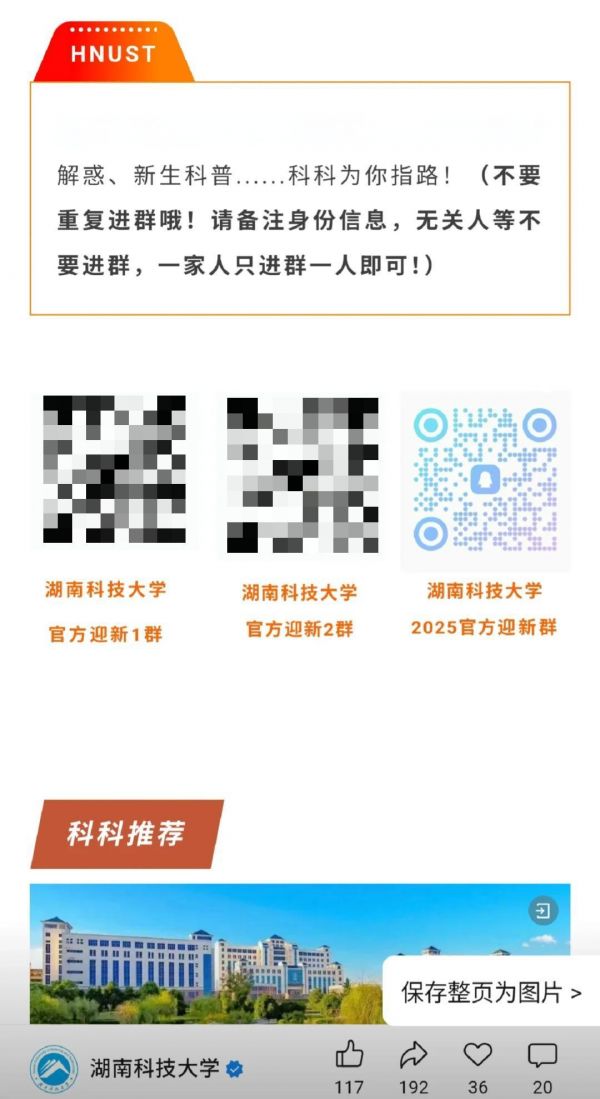Open the comments section
This screenshot has height=1099, width=600.
[x=542, y=1055]
